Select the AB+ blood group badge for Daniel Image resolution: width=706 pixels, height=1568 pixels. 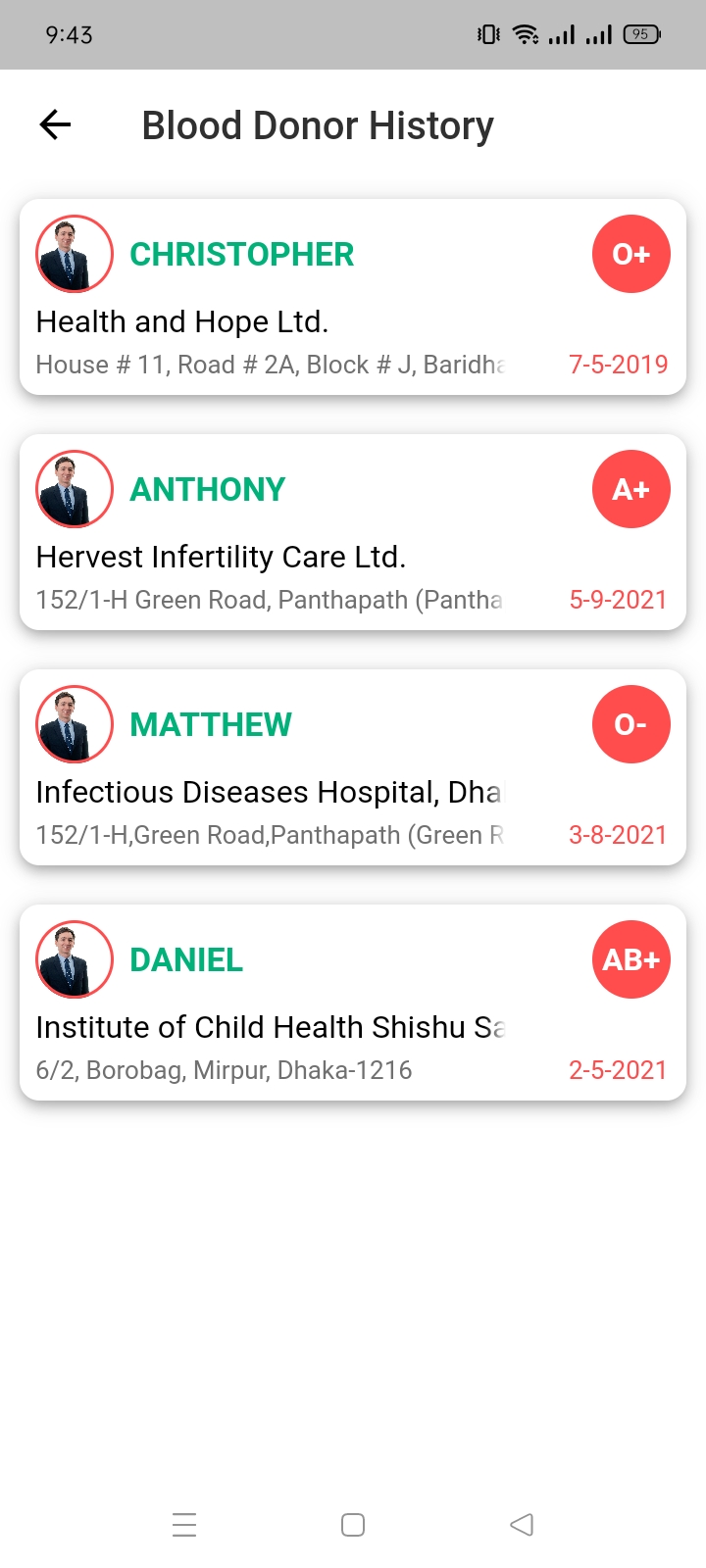[x=630, y=958]
